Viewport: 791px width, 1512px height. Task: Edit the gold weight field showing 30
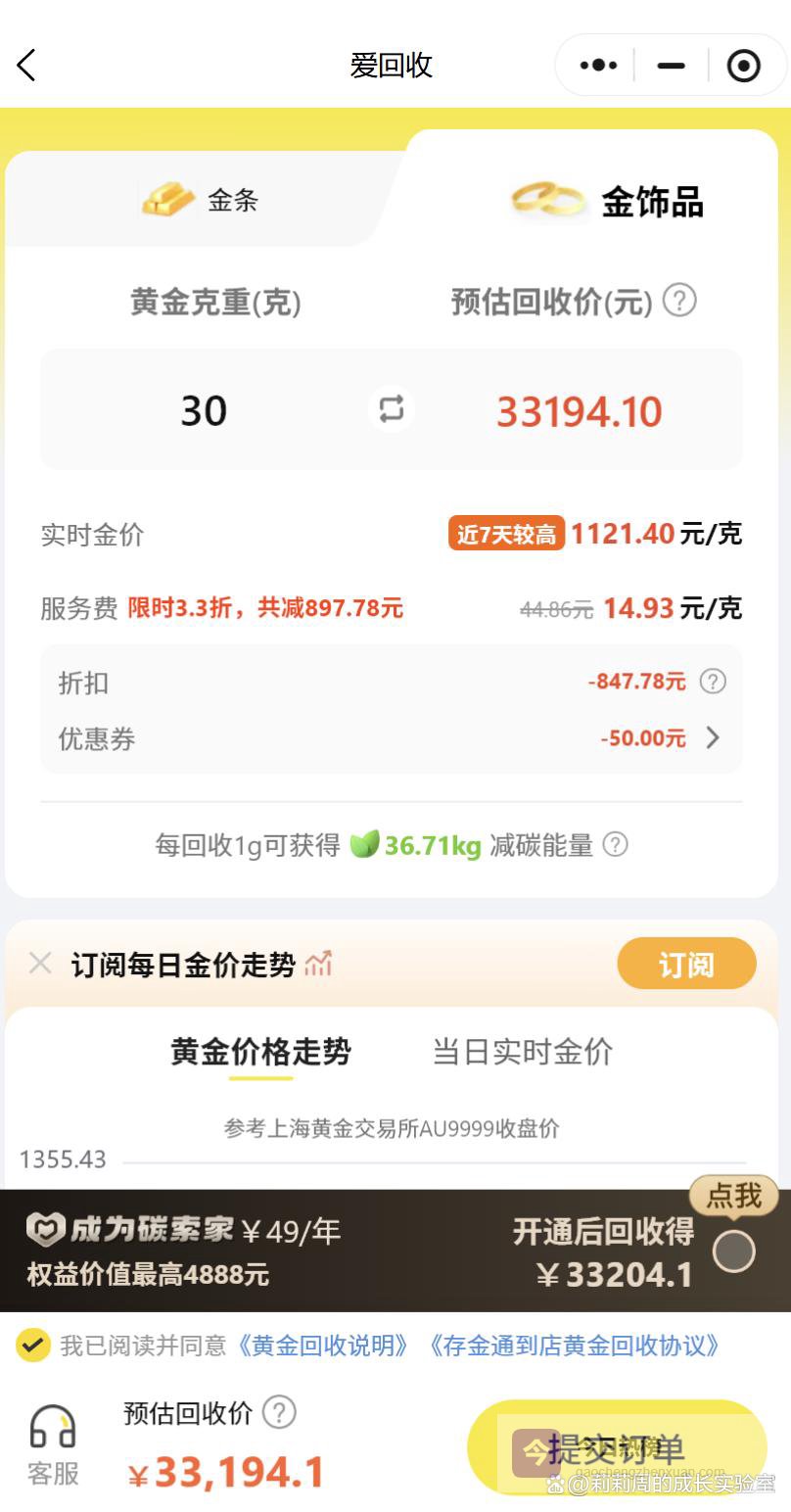point(204,410)
